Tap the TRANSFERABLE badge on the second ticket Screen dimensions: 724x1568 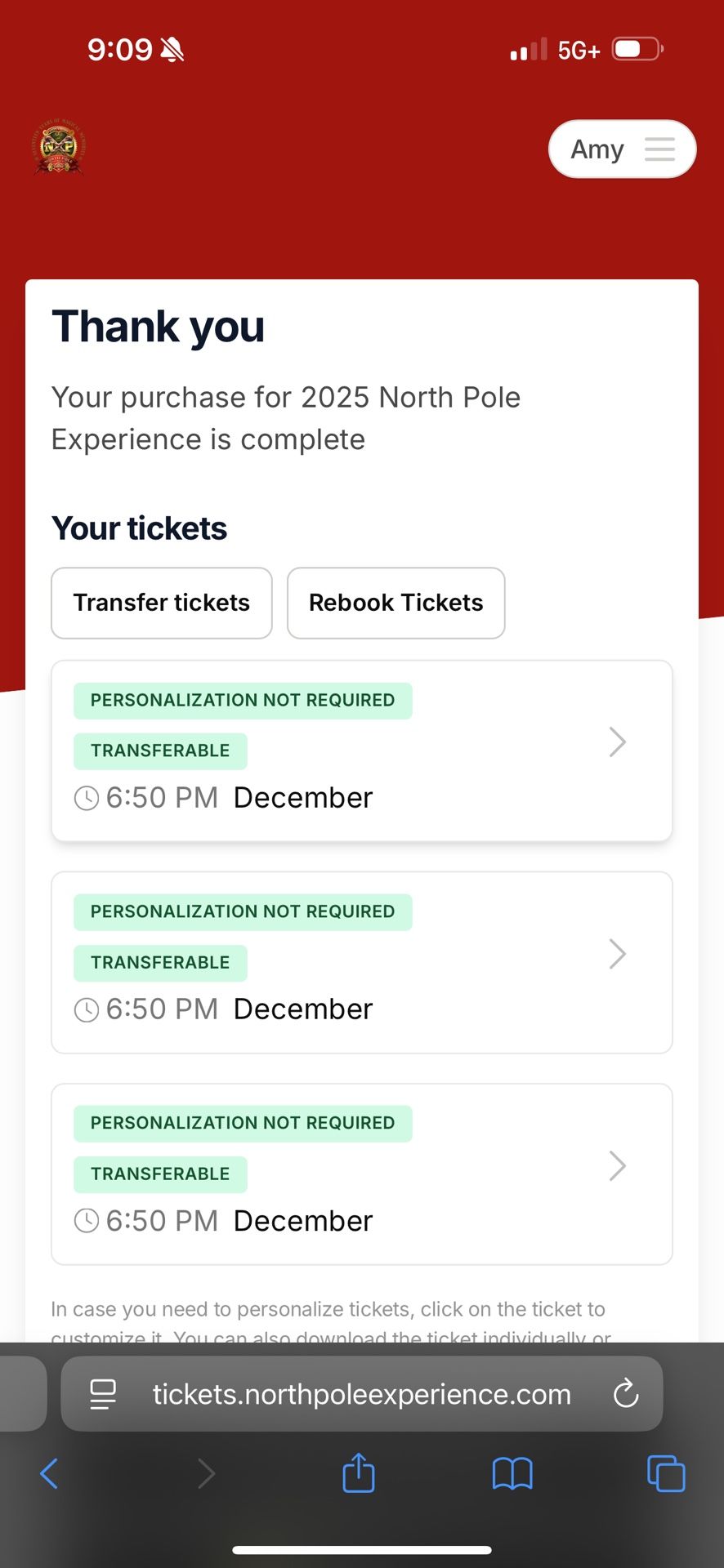pos(159,962)
